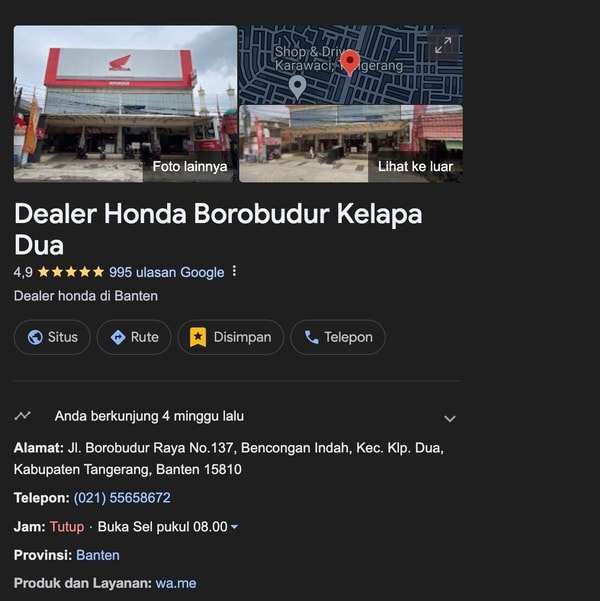This screenshot has width=600, height=601.
Task: Open more photos via Foto lainnya
Action: click(x=190, y=167)
